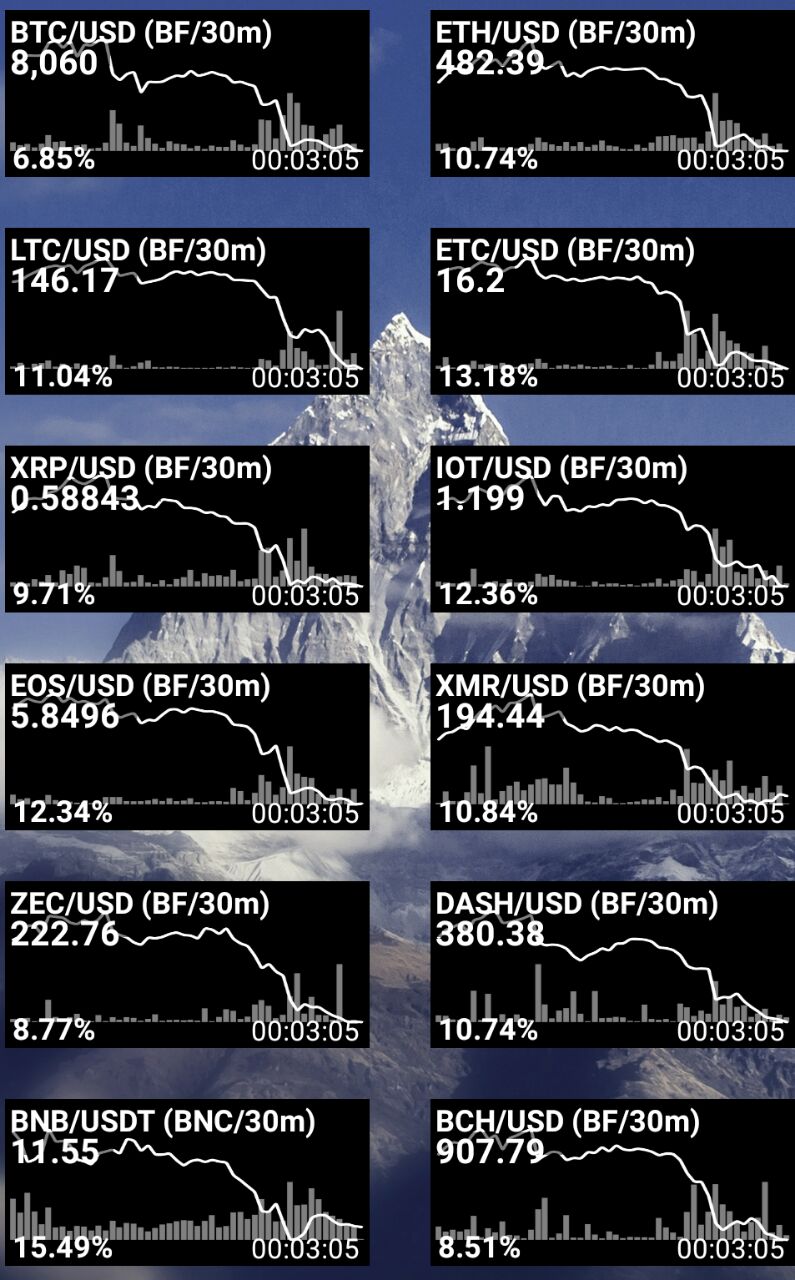This screenshot has height=1280, width=795.
Task: Open the EOS/USD price widget
Action: pyautogui.click(x=187, y=746)
